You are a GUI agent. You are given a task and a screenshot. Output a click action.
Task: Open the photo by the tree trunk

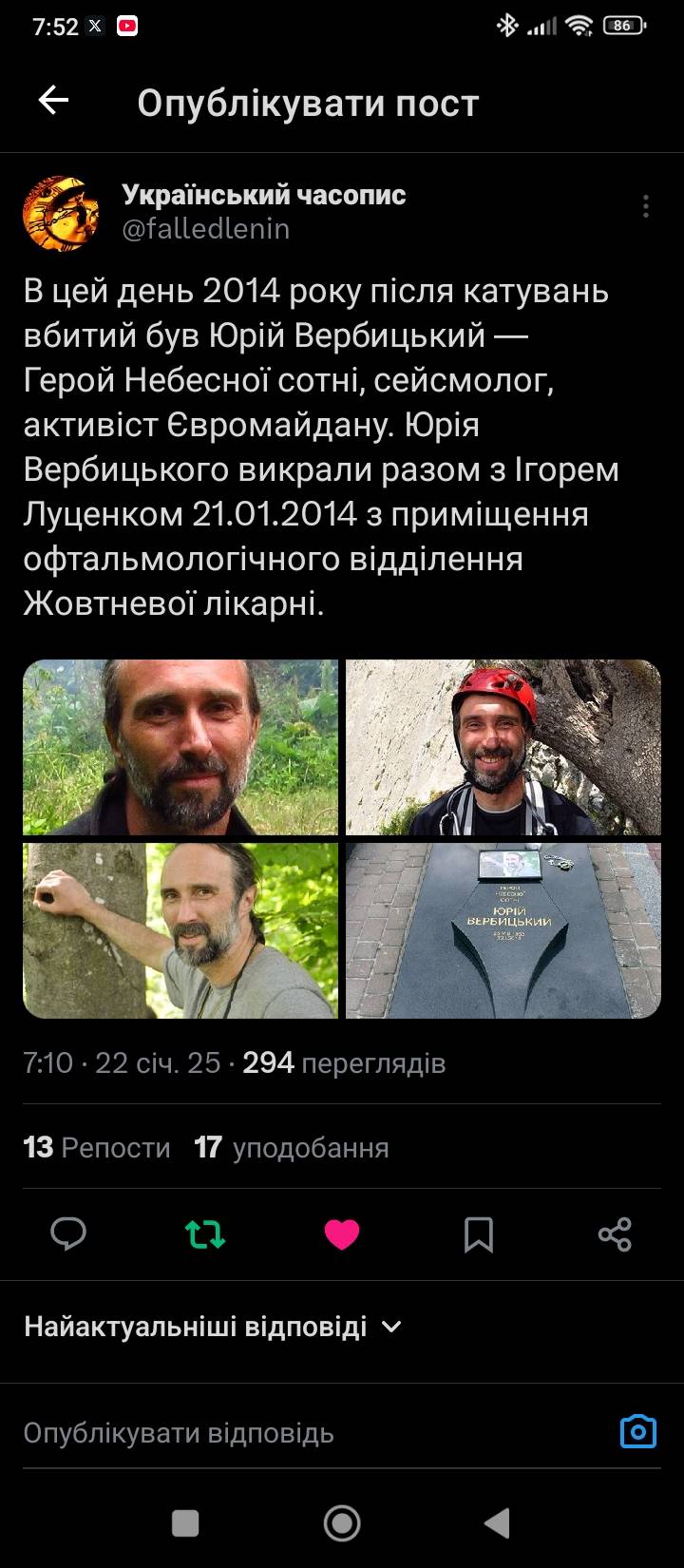coord(180,930)
